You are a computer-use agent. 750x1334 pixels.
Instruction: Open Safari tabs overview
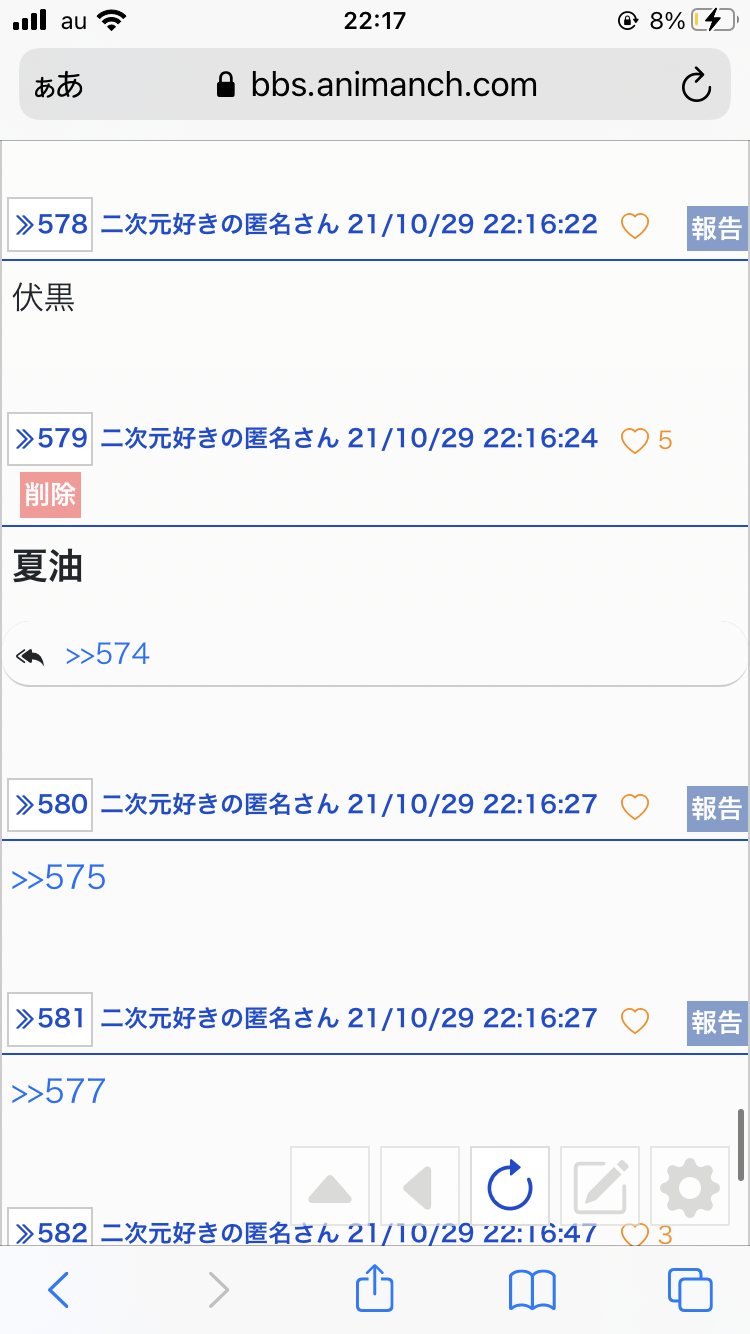(x=690, y=1290)
